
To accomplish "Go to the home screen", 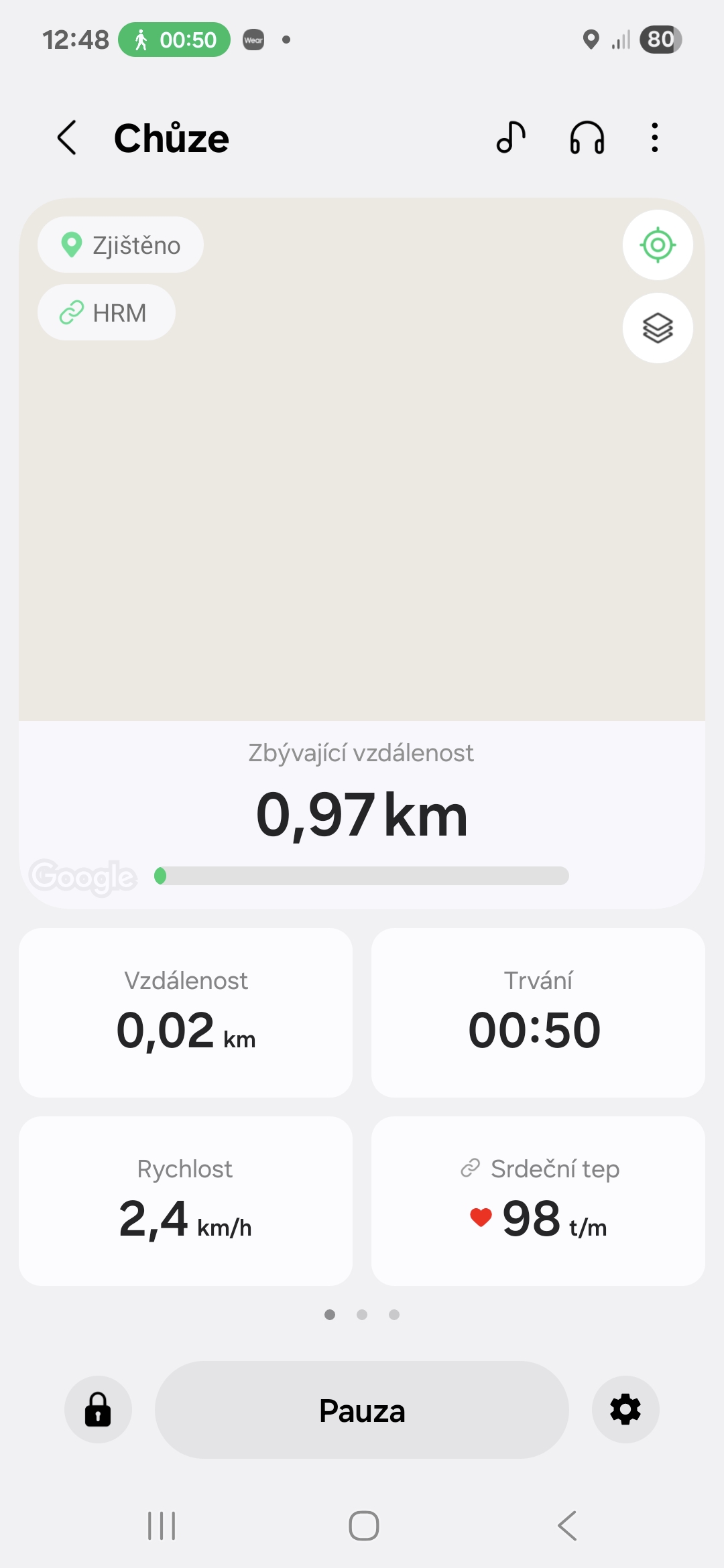I will coord(364,1526).
